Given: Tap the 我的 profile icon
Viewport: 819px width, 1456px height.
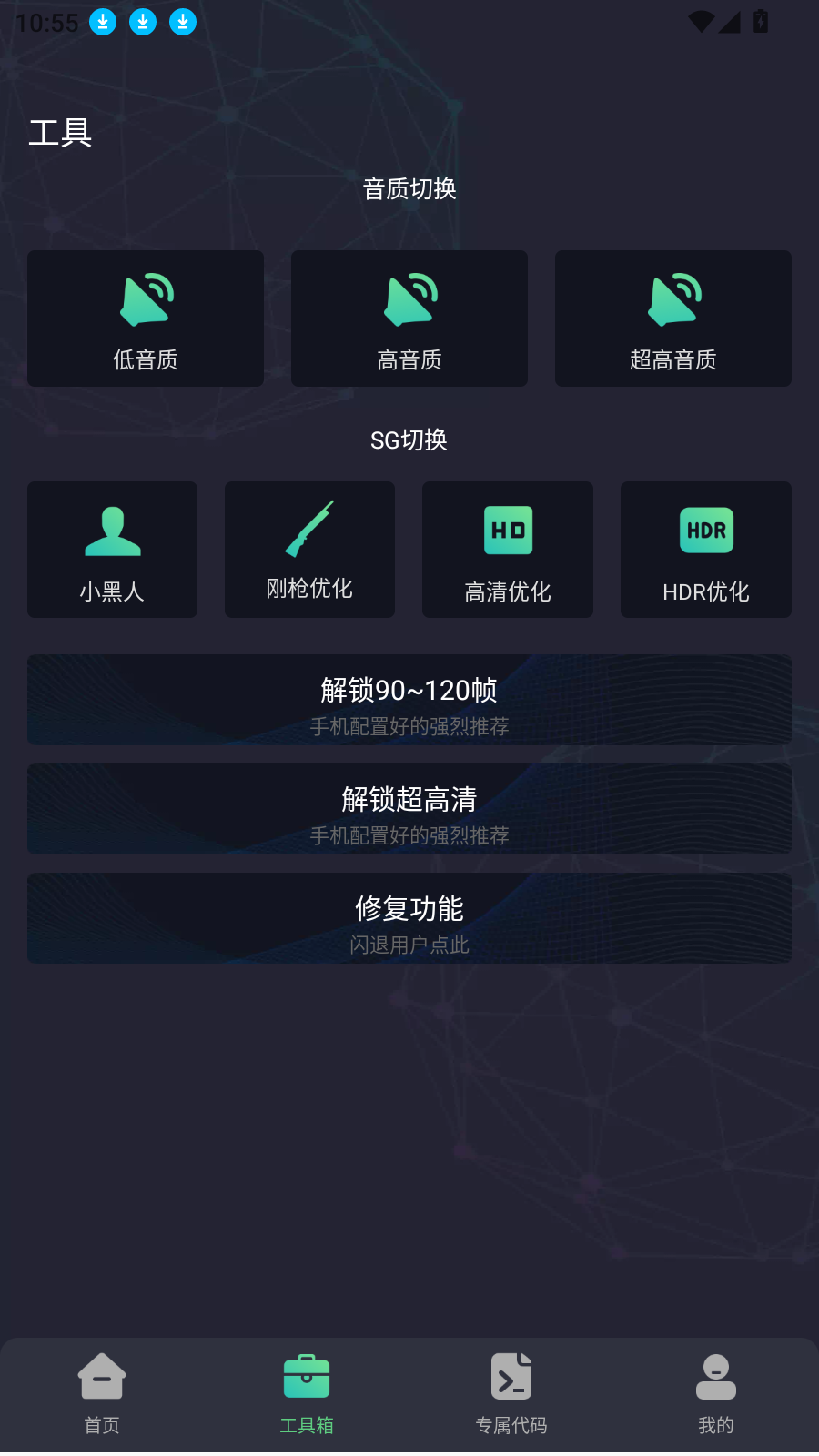Looking at the screenshot, I should click(716, 1377).
